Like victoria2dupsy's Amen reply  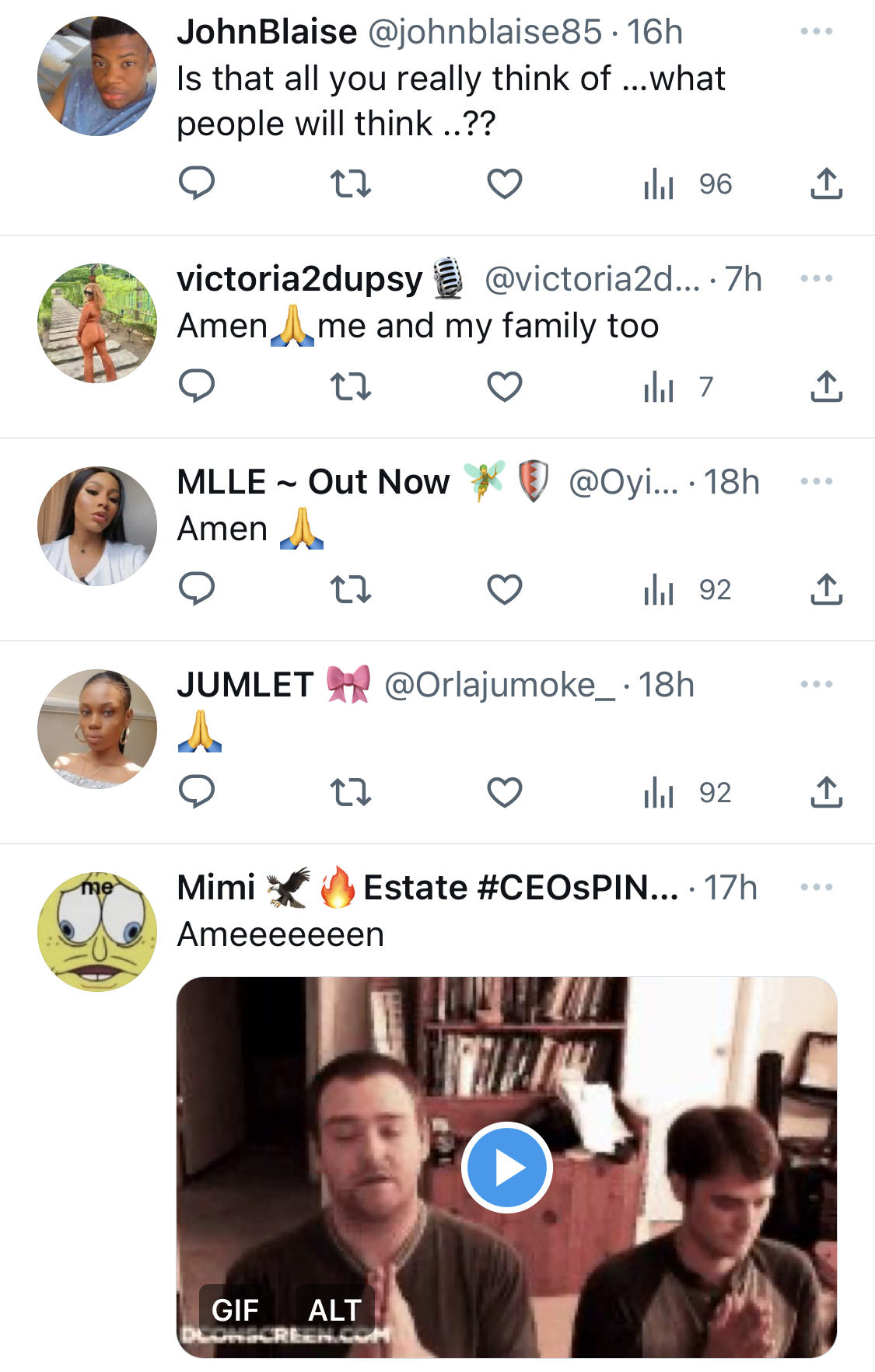coord(504,386)
